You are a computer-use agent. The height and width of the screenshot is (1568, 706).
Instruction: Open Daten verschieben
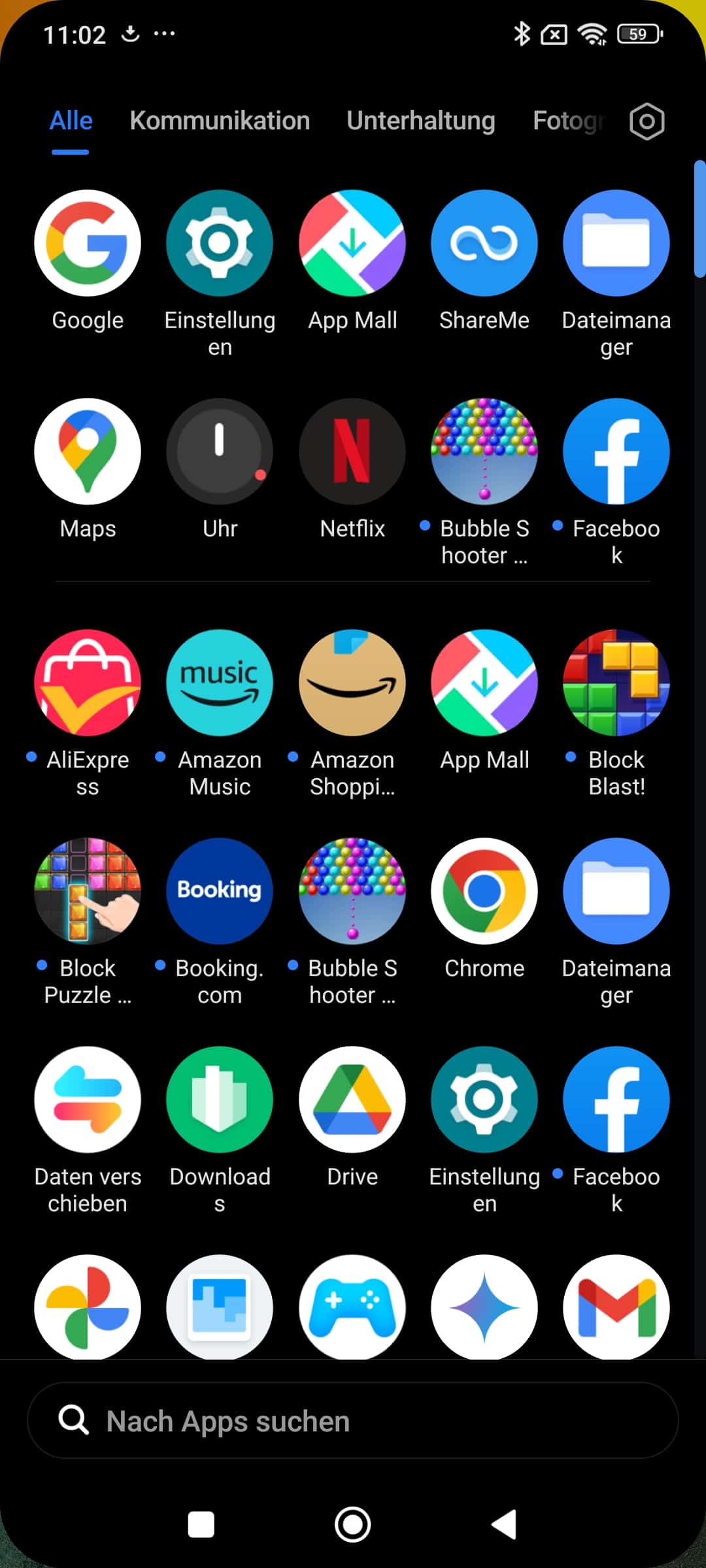88,1100
